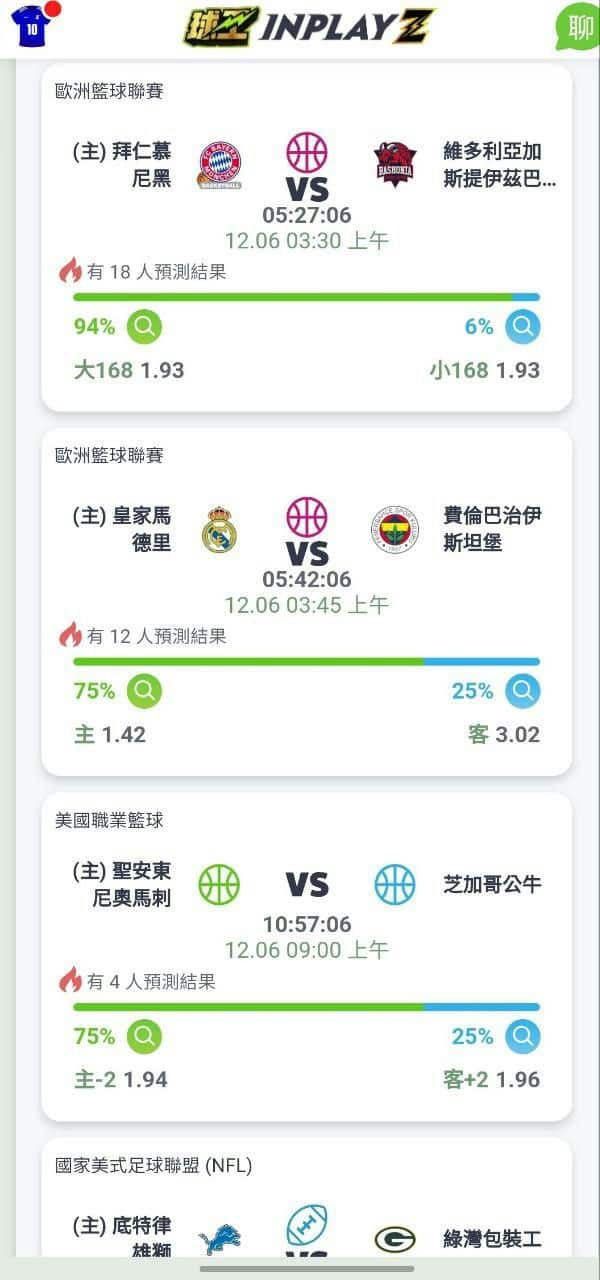The width and height of the screenshot is (600, 1280).
Task: Select the 小168 1.93 under bet
Action: (x=485, y=370)
